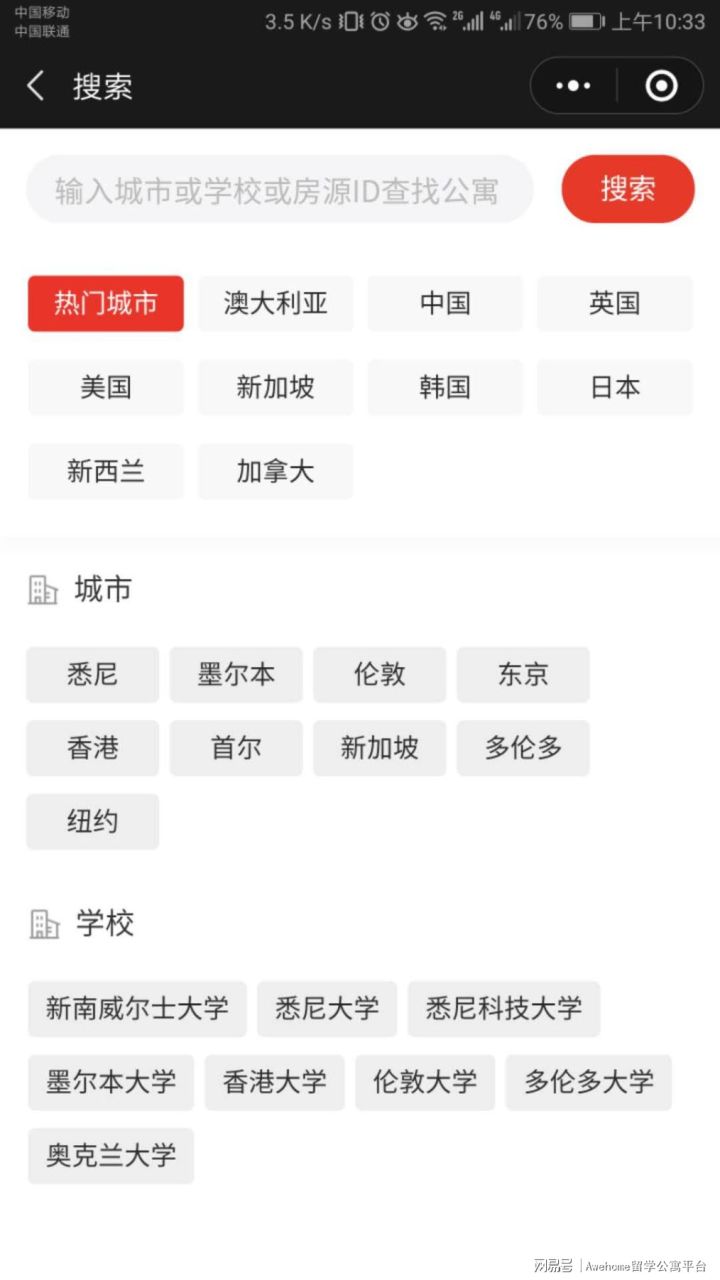The width and height of the screenshot is (720, 1280).
Task: Tap the red 搜索 button
Action: point(628,189)
